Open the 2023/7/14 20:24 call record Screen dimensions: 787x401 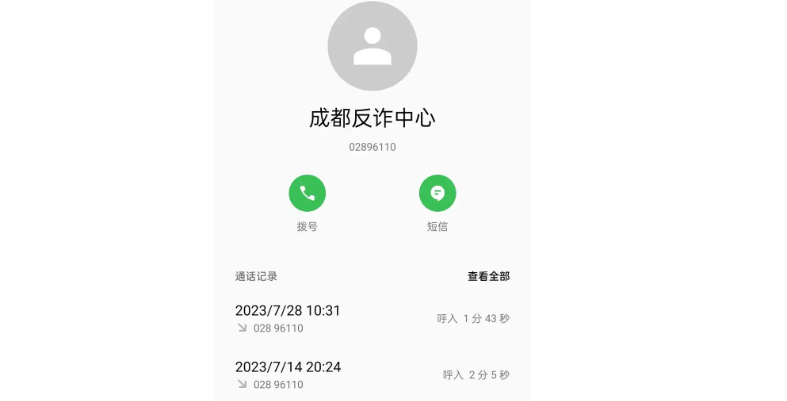(x=372, y=375)
